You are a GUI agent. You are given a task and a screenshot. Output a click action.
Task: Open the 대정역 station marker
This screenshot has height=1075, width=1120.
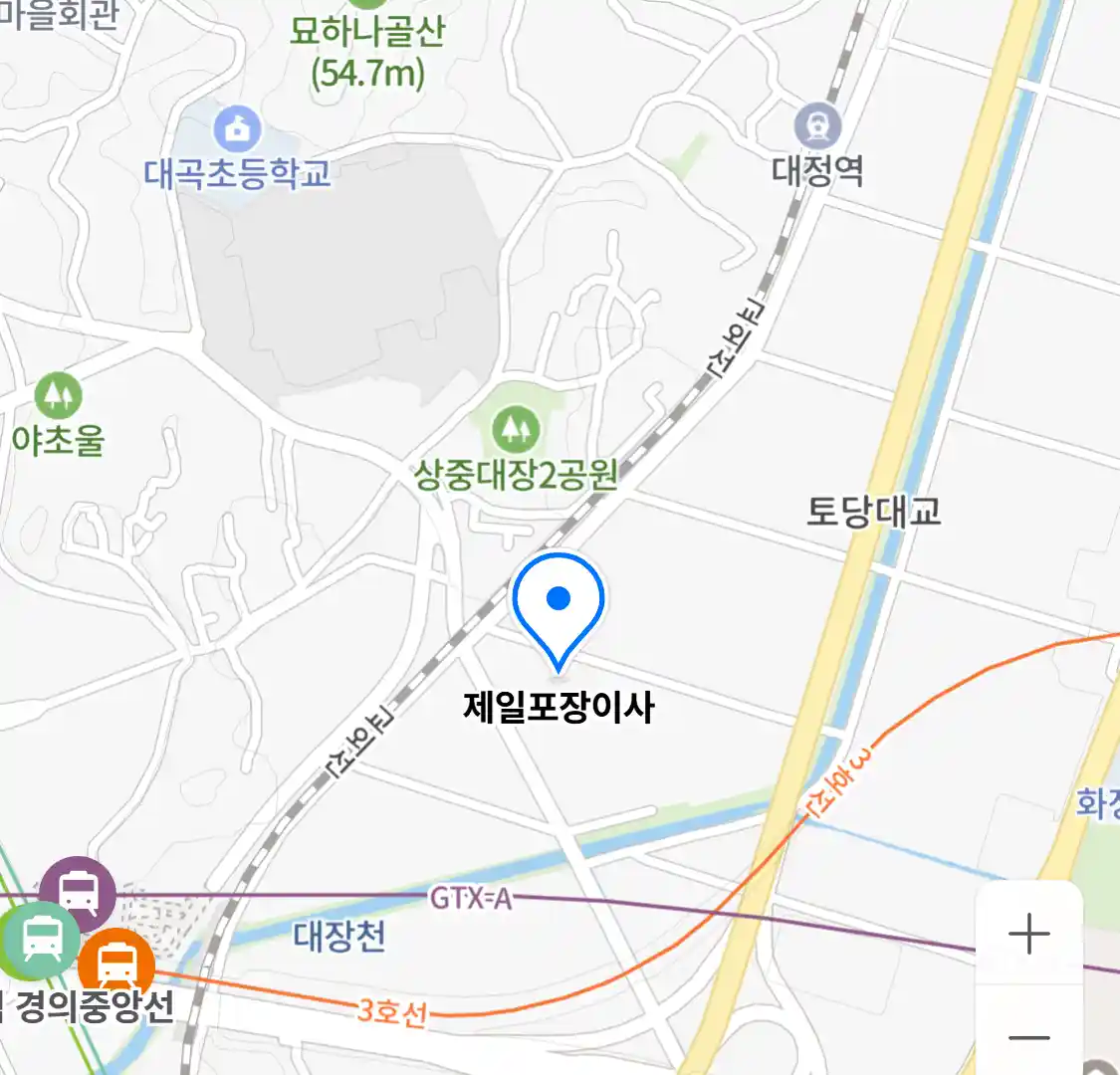click(x=817, y=127)
